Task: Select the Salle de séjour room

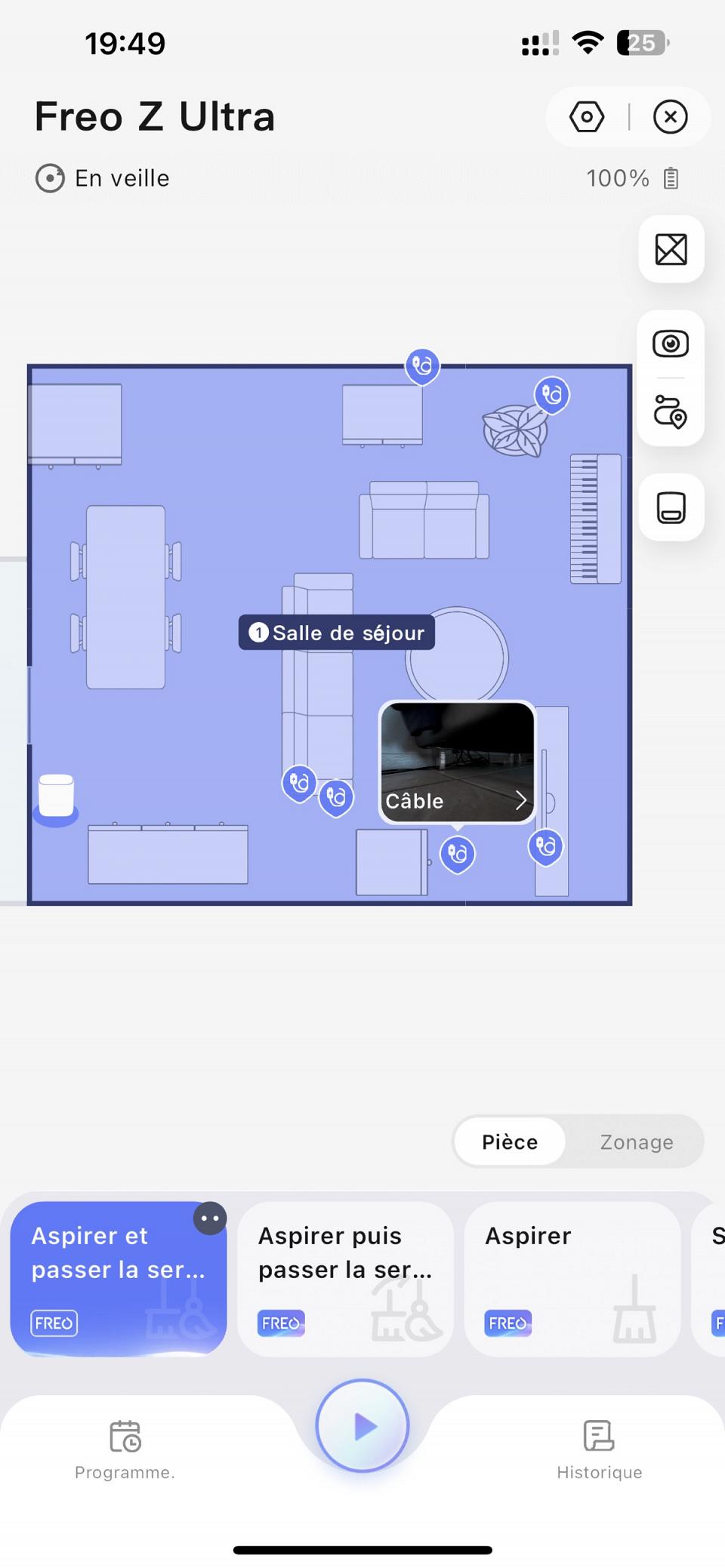Action: pyautogui.click(x=337, y=633)
